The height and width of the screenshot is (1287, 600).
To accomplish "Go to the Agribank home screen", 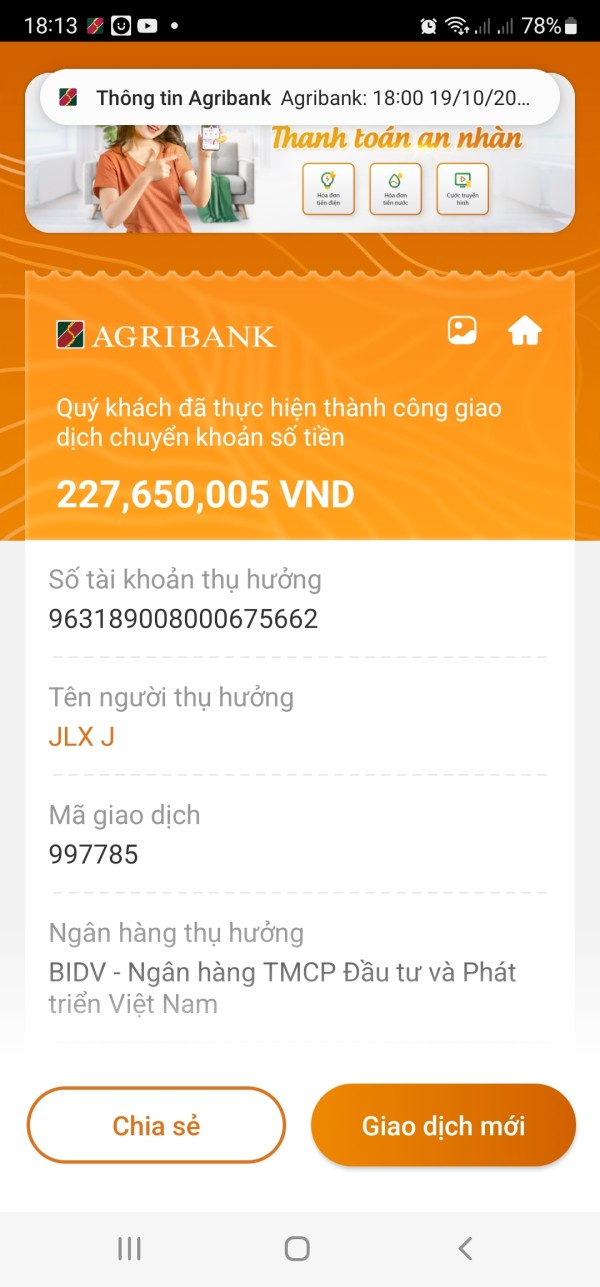I will coord(525,331).
